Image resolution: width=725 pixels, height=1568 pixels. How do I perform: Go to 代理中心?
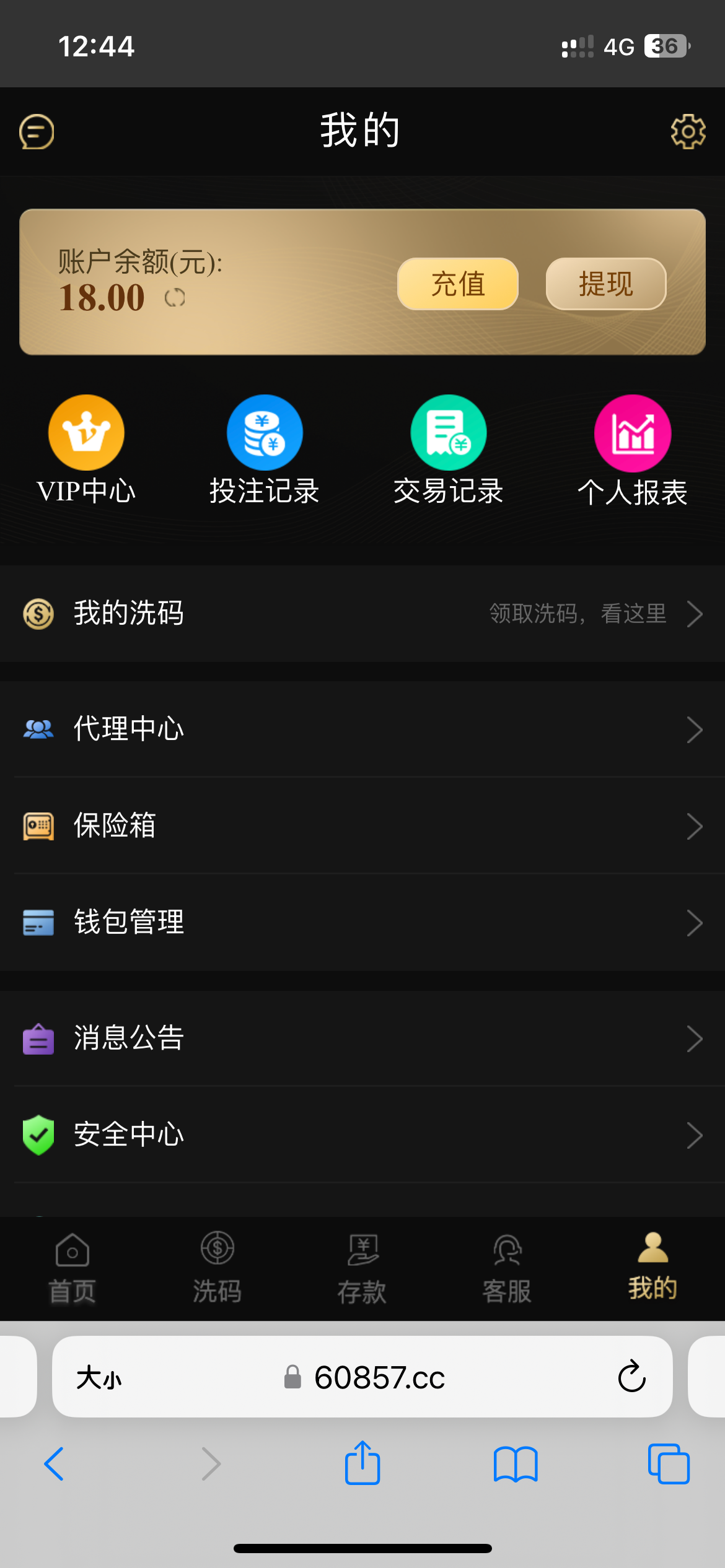tap(362, 729)
